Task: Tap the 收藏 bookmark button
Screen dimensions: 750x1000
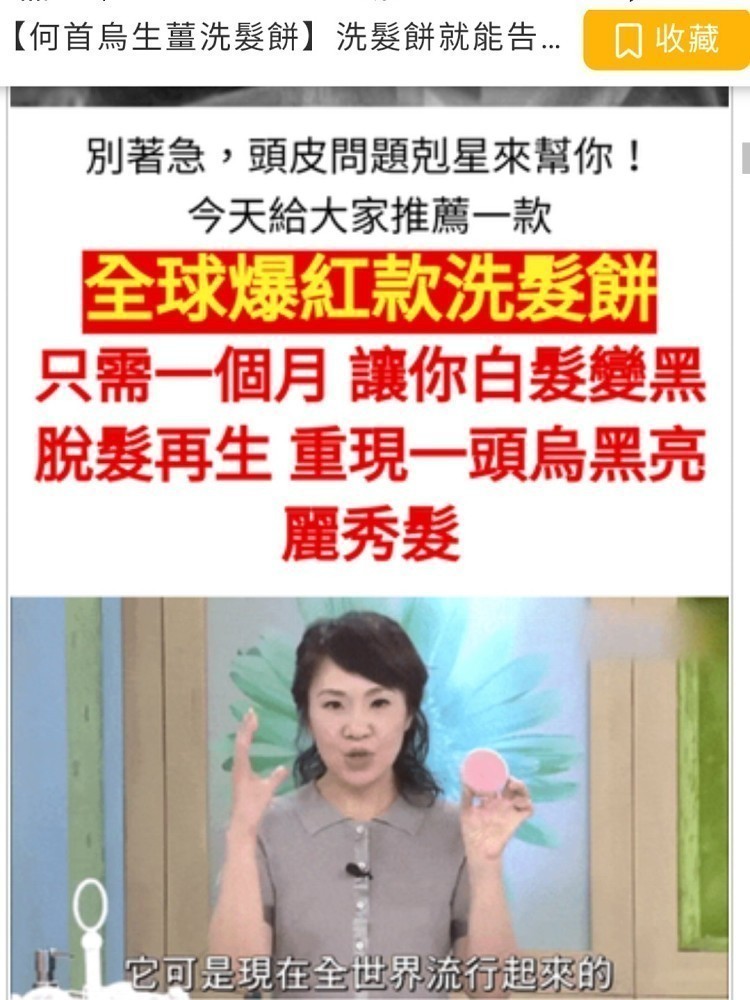Action: point(666,40)
